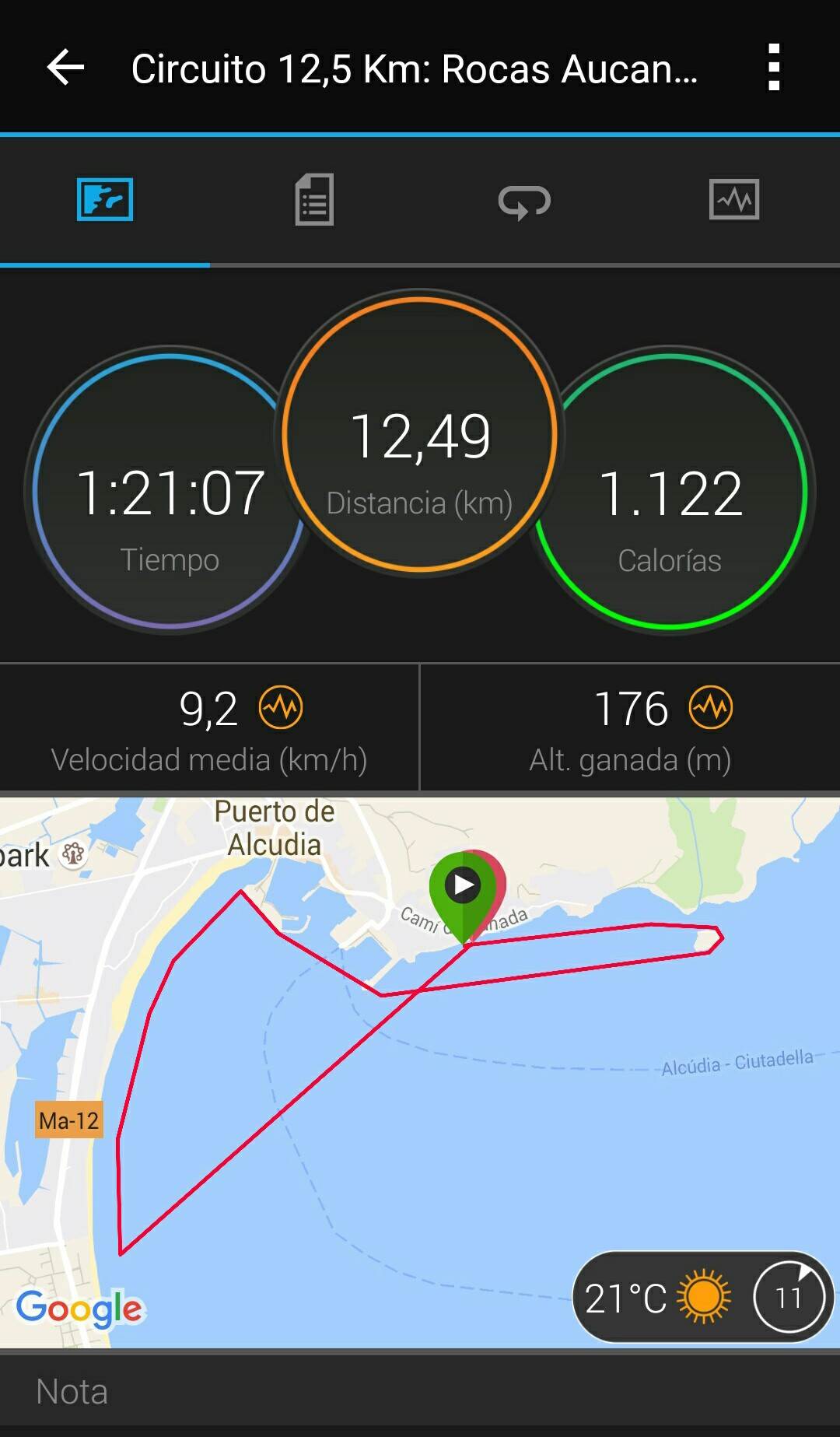Go back using the arrow icon
840x1437 pixels.
click(x=65, y=68)
